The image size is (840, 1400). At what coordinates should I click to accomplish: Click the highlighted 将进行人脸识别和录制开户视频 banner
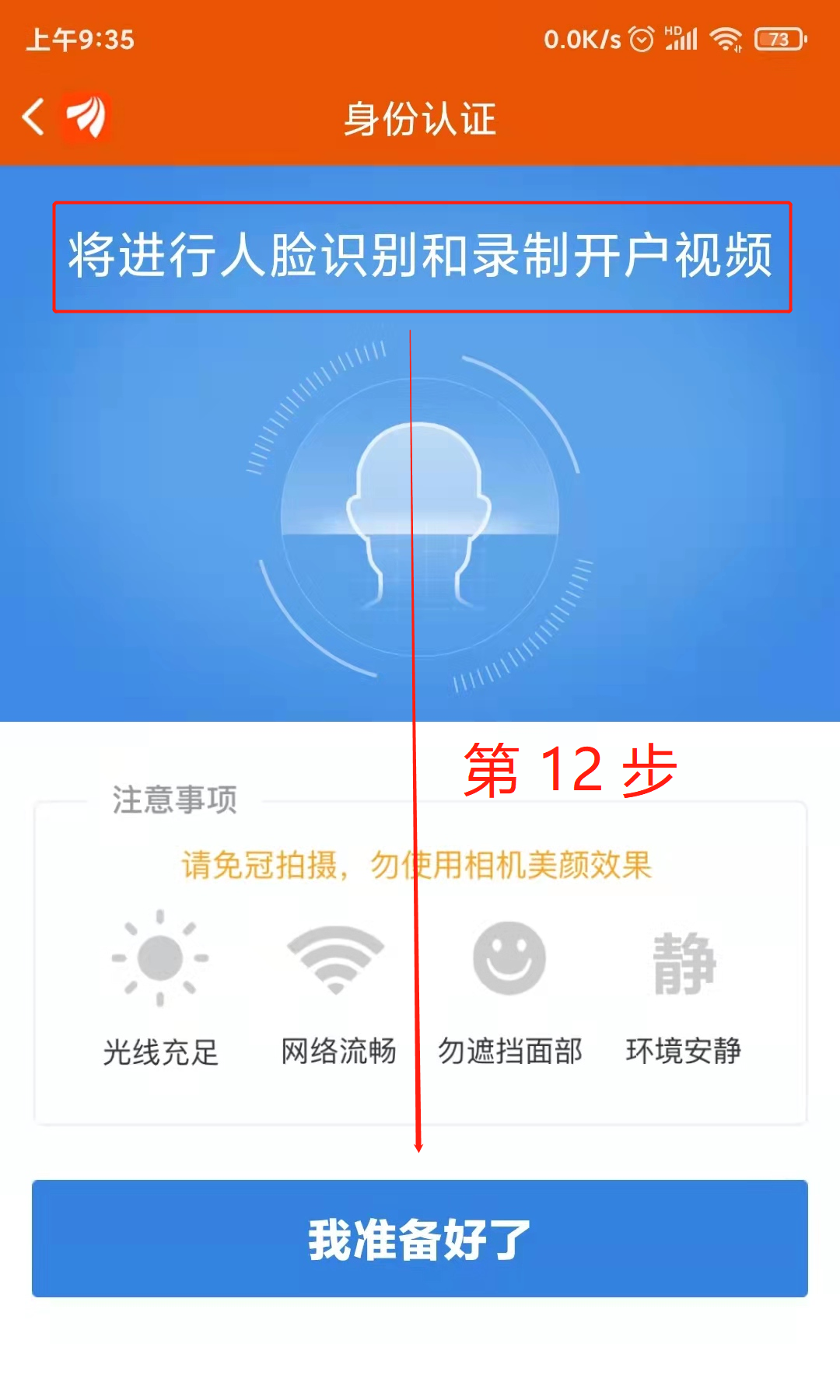point(420,257)
